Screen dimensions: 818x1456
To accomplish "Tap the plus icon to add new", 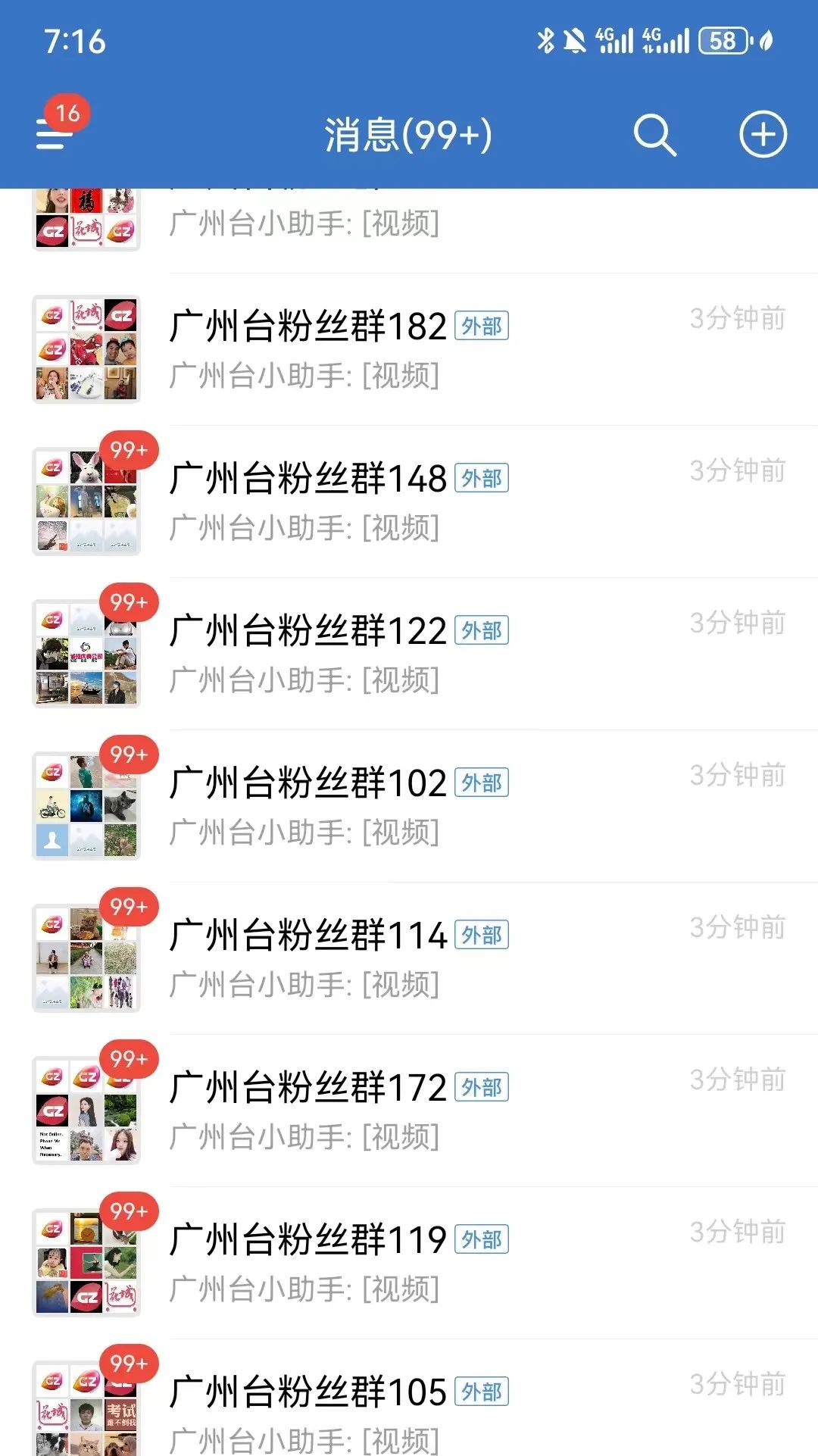I will click(762, 136).
